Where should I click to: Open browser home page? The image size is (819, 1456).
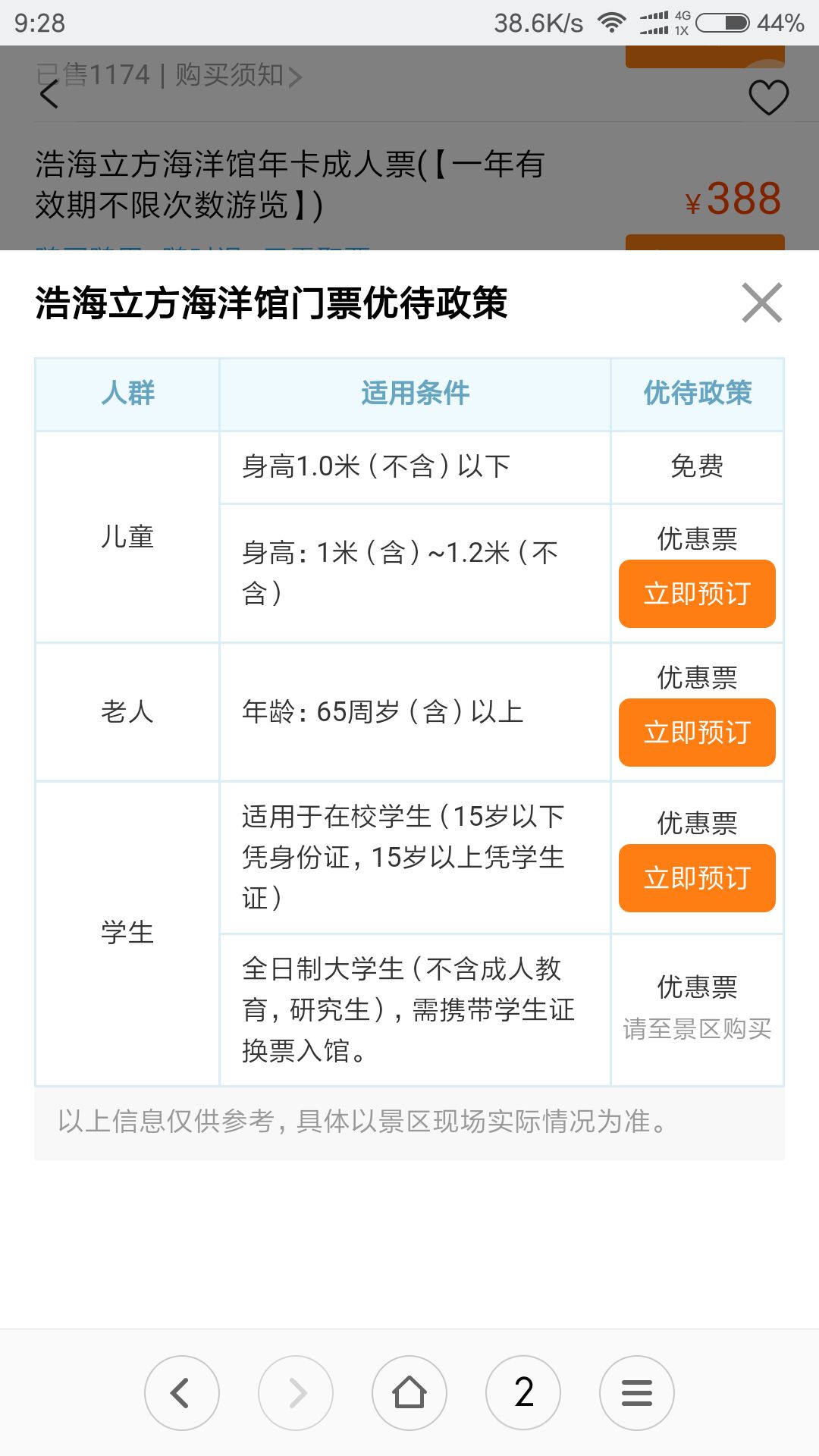[x=409, y=1393]
